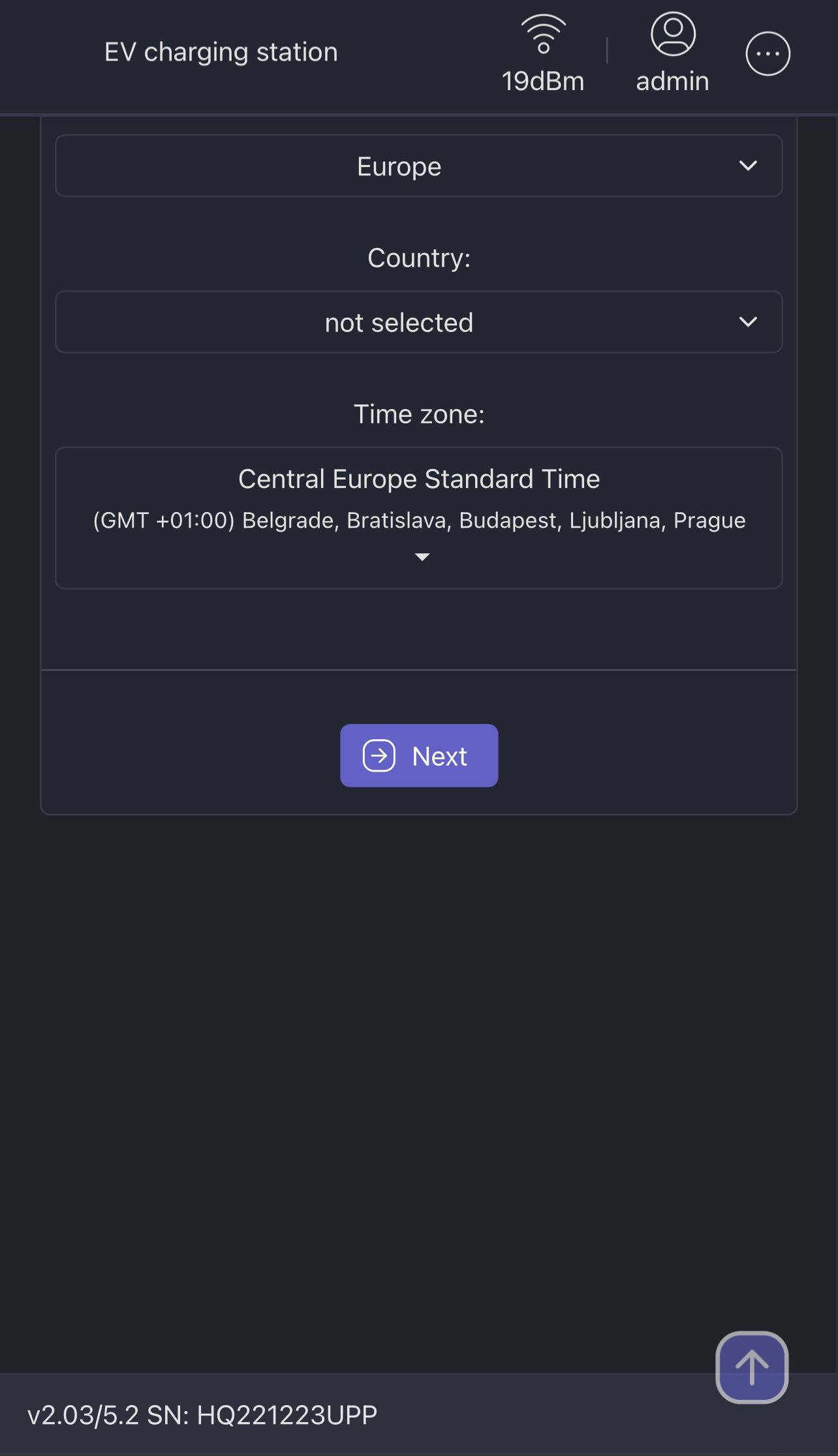Jump back to top with arrow button
This screenshot has width=838, height=1456.
tap(752, 1367)
